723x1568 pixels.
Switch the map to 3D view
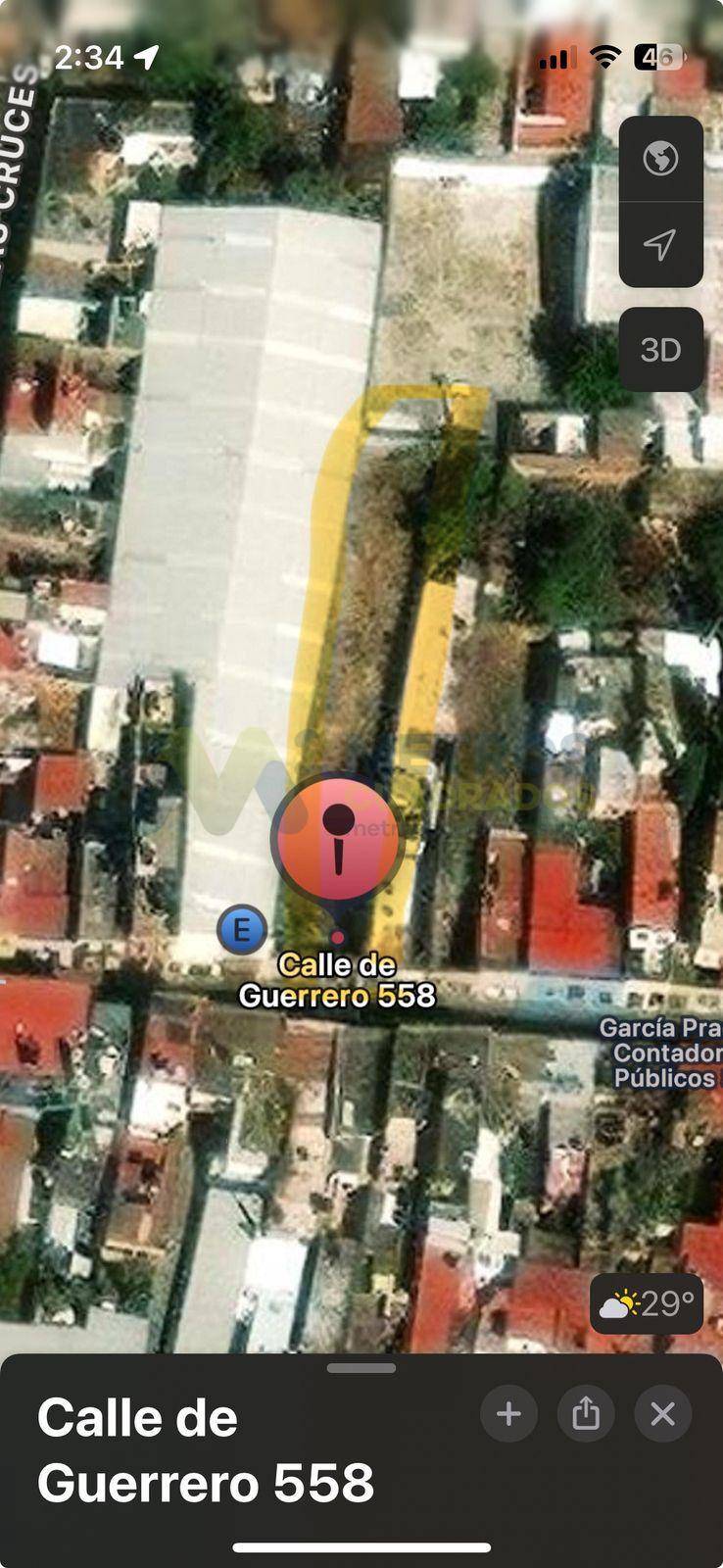(660, 350)
